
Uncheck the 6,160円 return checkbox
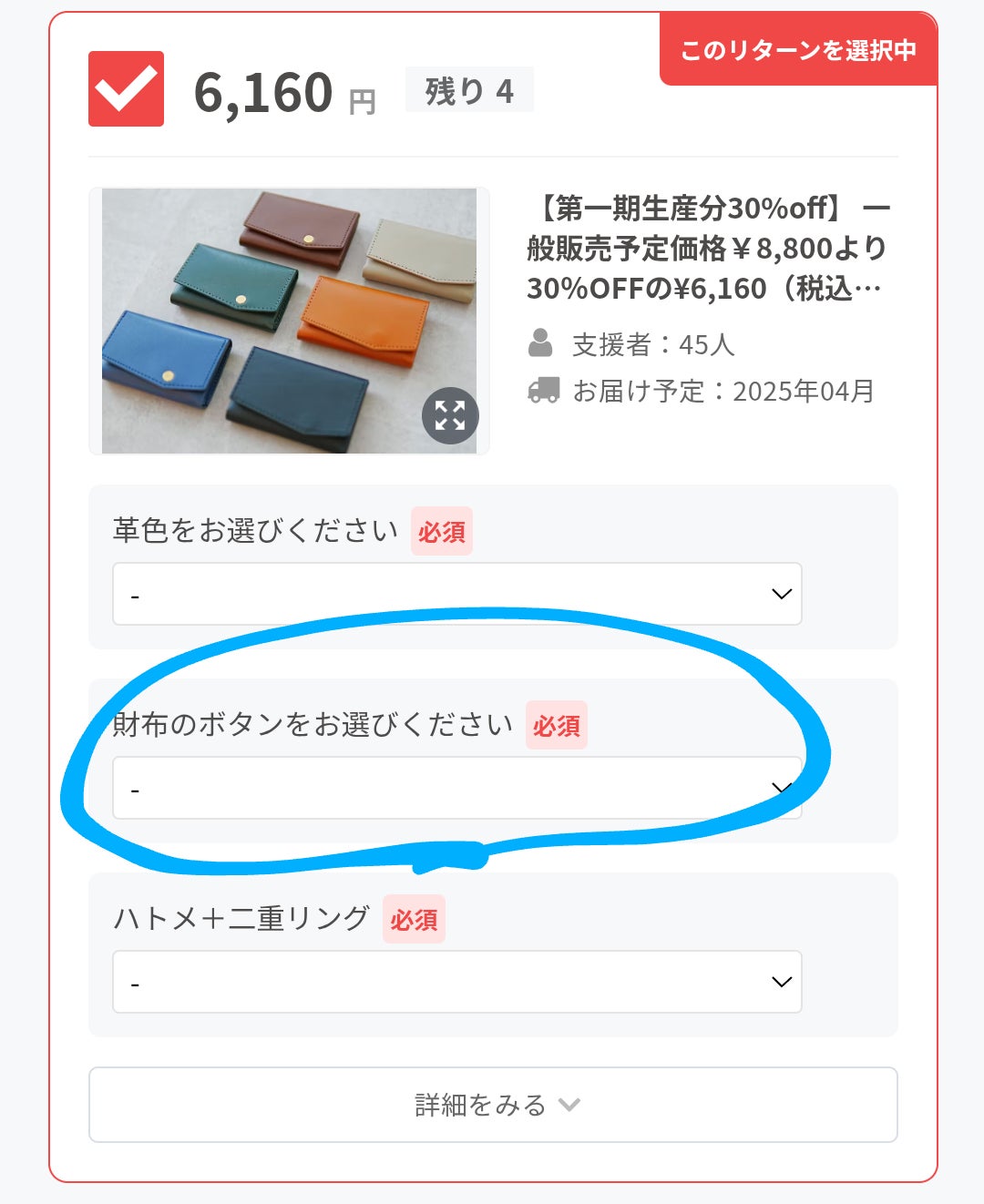click(x=126, y=89)
